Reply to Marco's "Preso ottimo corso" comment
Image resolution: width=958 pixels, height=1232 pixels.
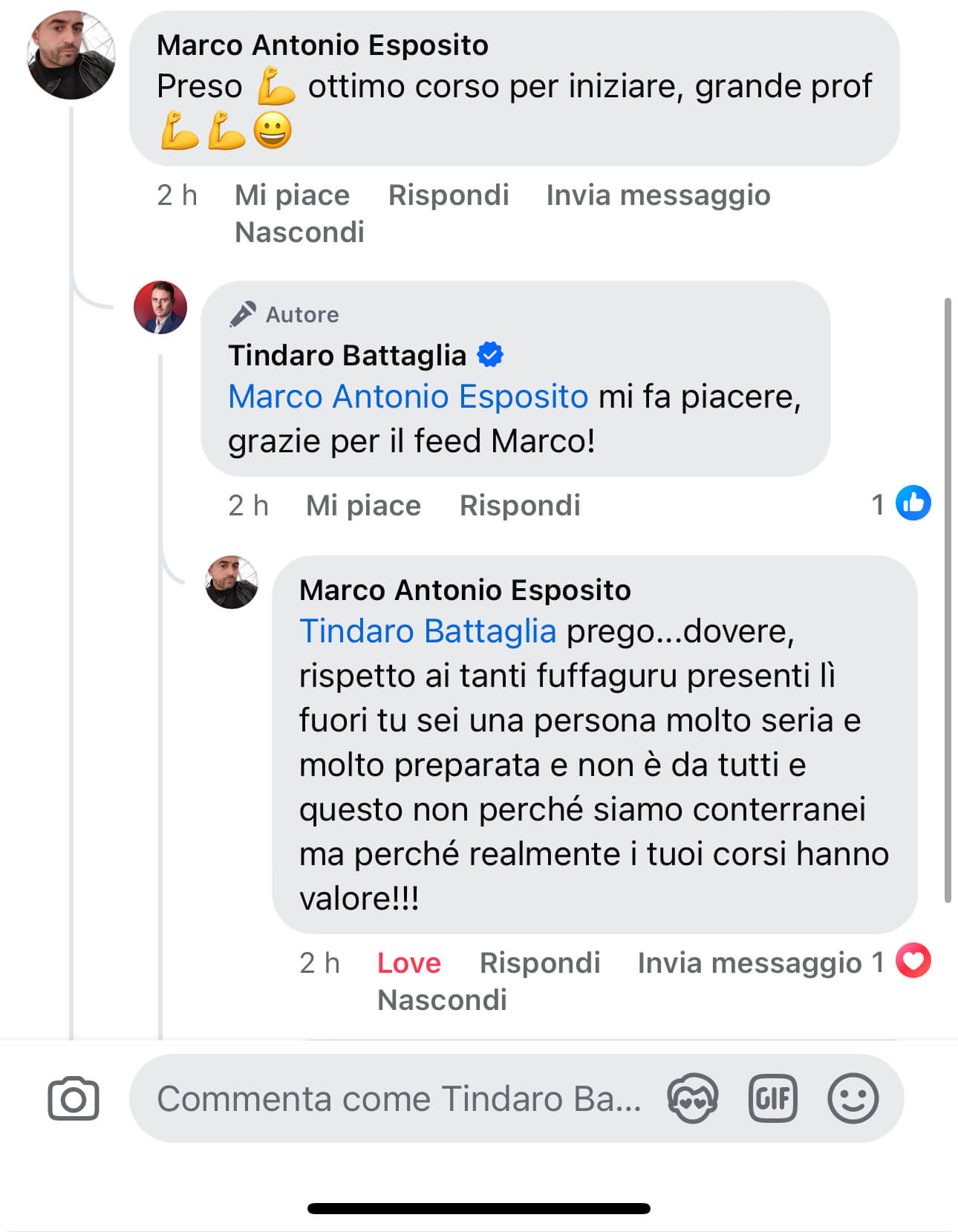pos(449,195)
